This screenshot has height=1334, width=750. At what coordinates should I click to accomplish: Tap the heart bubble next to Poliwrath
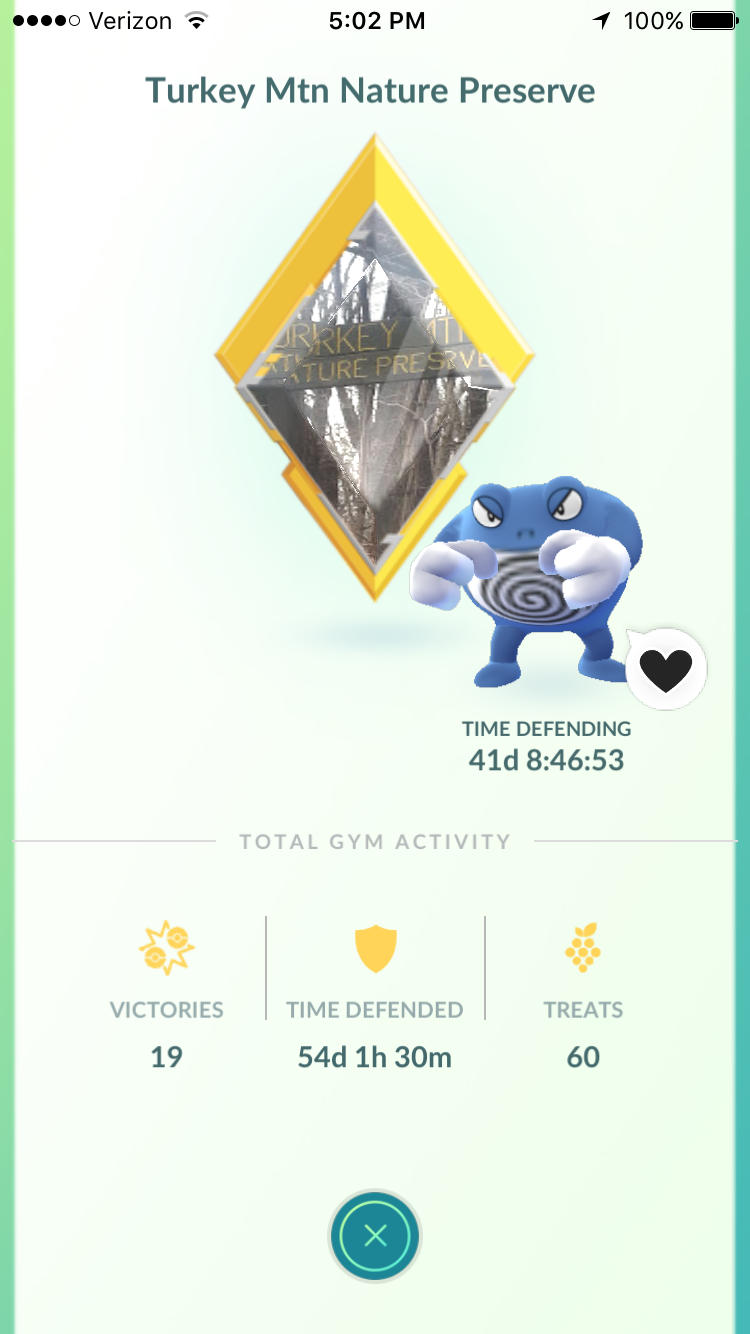pos(666,668)
